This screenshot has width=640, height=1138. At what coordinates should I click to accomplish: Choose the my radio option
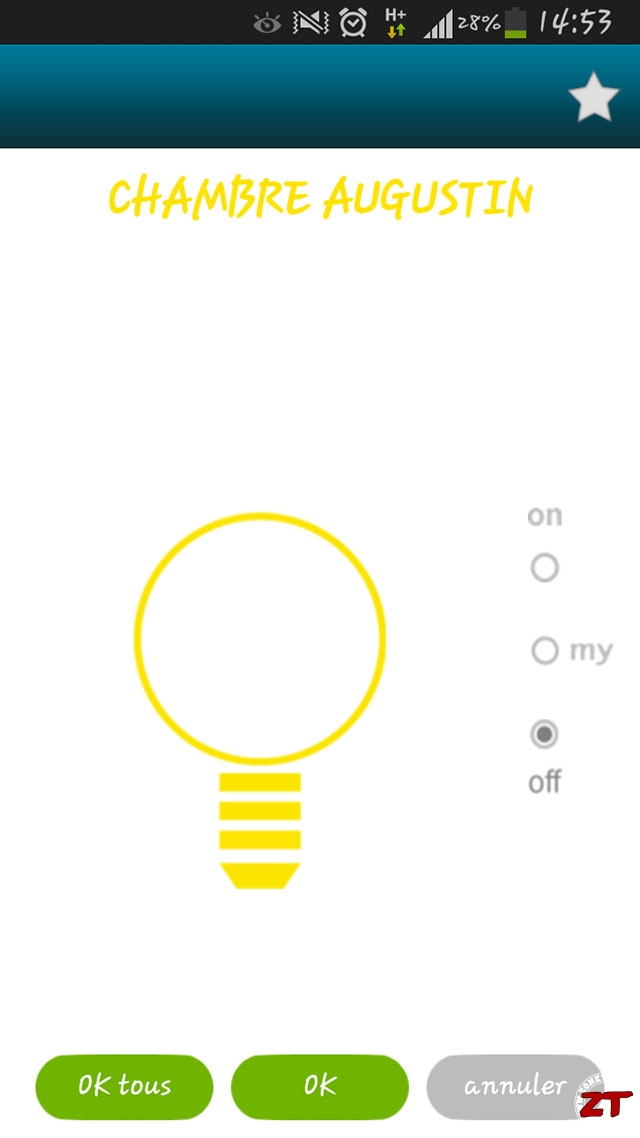pos(544,650)
